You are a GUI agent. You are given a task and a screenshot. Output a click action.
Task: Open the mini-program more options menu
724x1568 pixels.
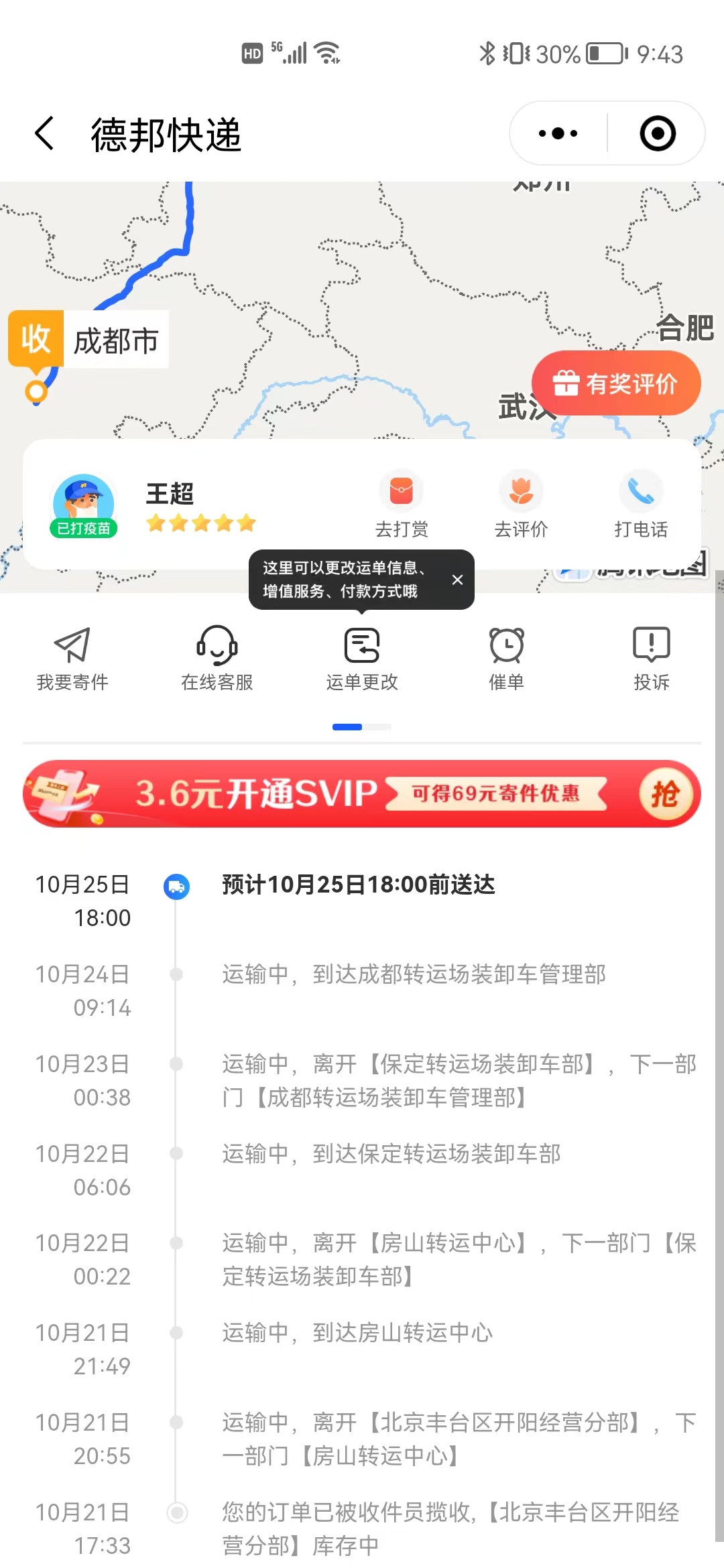(x=558, y=133)
